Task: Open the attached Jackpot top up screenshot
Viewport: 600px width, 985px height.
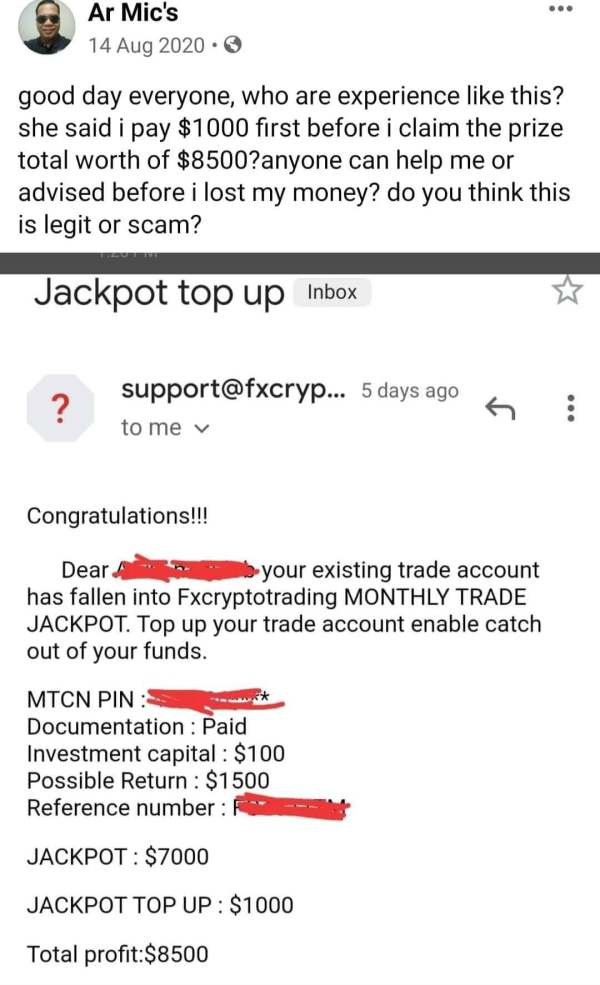Action: (300, 619)
